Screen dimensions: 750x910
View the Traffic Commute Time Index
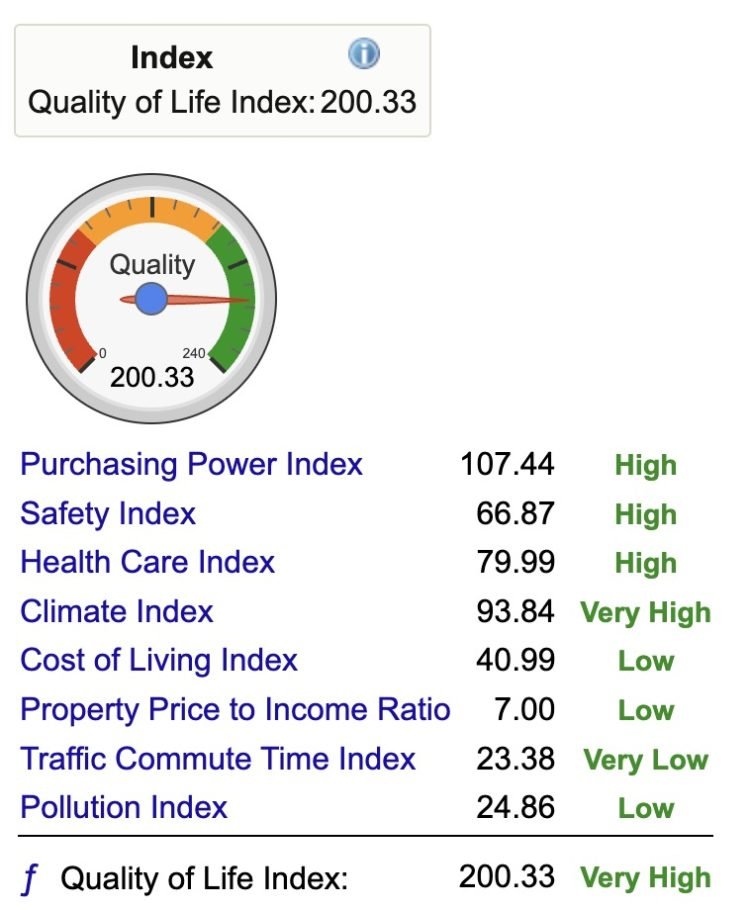click(217, 758)
